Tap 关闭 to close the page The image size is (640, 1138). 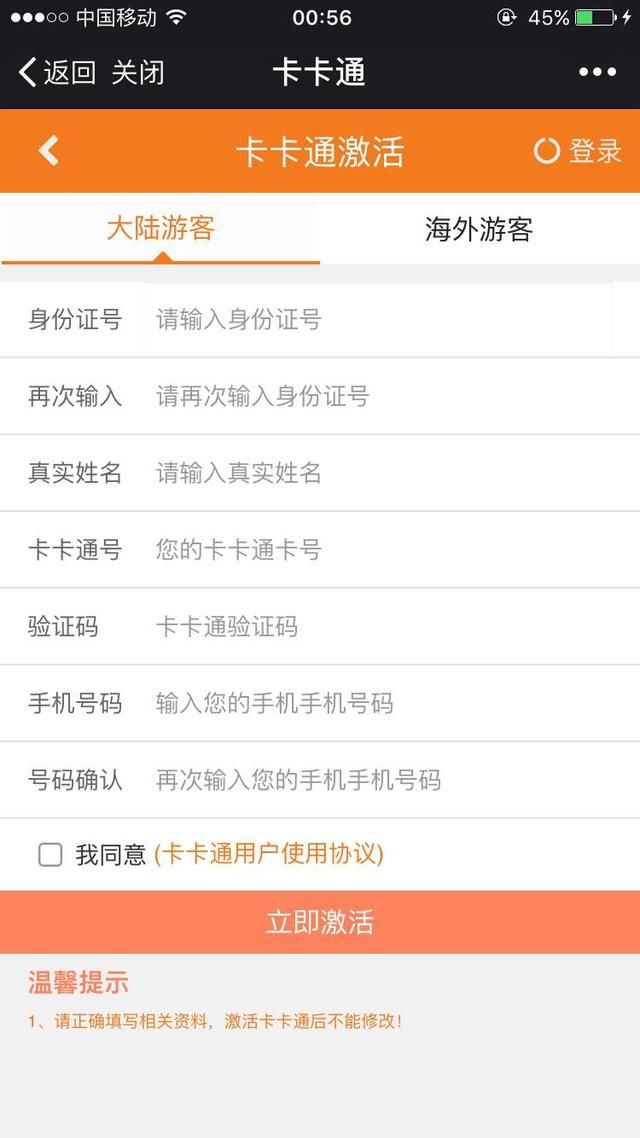[x=138, y=72]
